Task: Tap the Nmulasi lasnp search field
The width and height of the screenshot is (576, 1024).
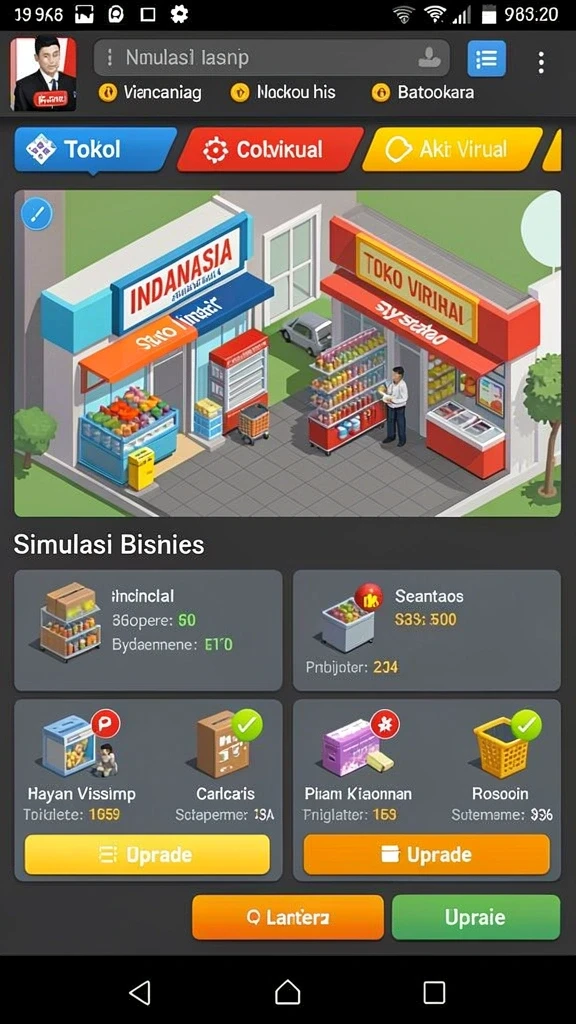Action: click(x=272, y=57)
